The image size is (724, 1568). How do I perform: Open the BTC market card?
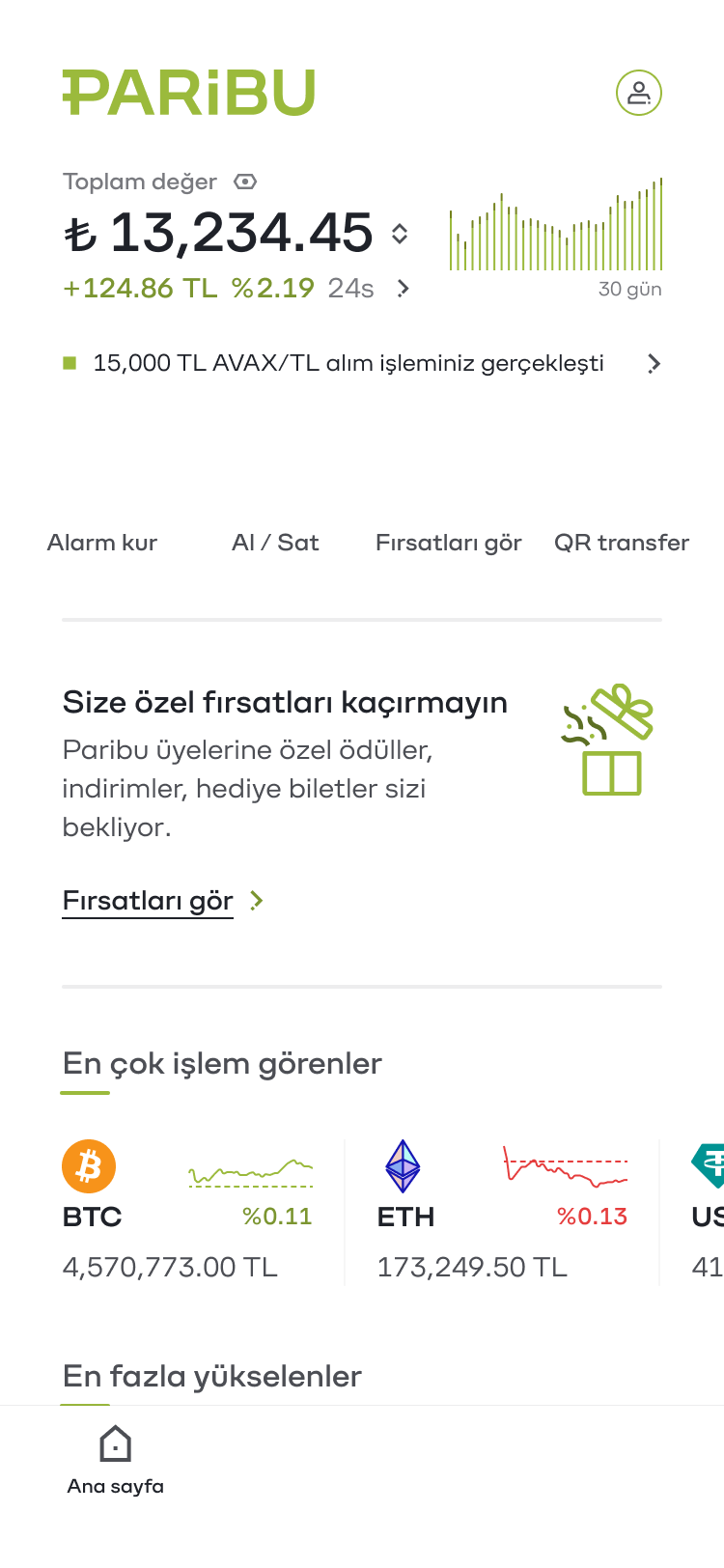(188, 1213)
